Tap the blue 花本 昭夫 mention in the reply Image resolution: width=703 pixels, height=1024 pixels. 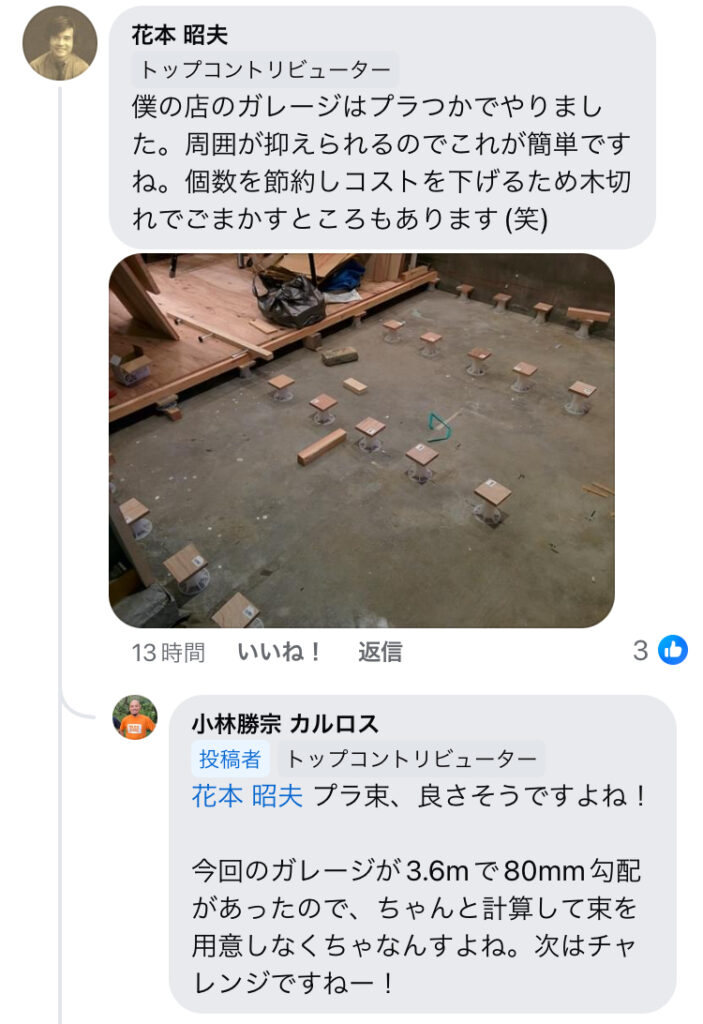tap(247, 797)
